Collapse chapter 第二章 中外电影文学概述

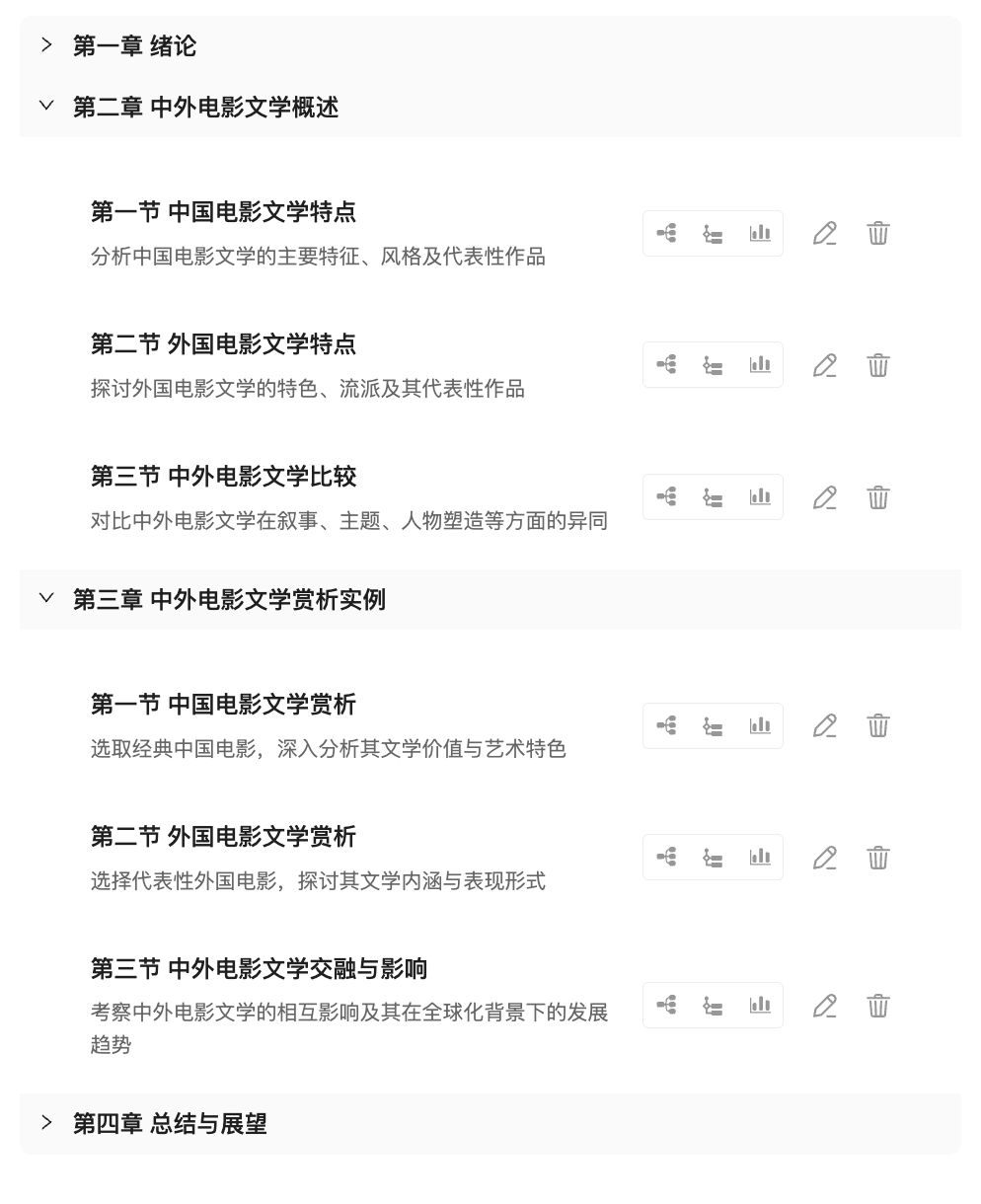click(x=45, y=106)
